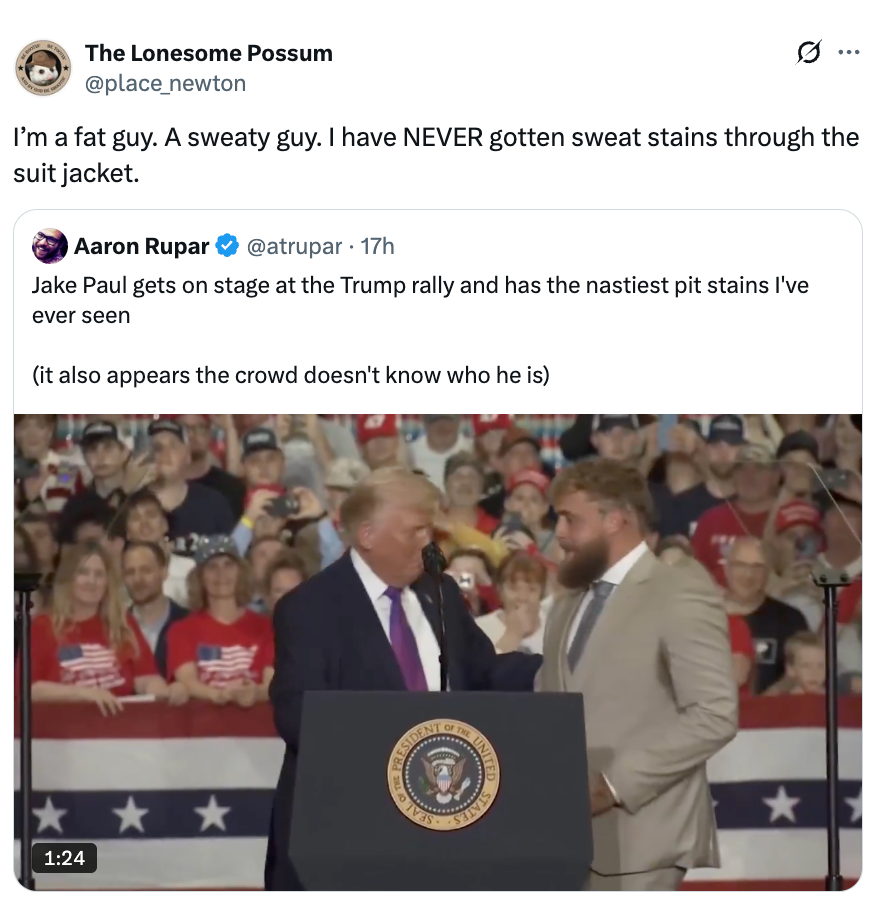Tap the Grok icon beside the menu
Image resolution: width=876 pixels, height=906 pixels.
pyautogui.click(x=808, y=53)
